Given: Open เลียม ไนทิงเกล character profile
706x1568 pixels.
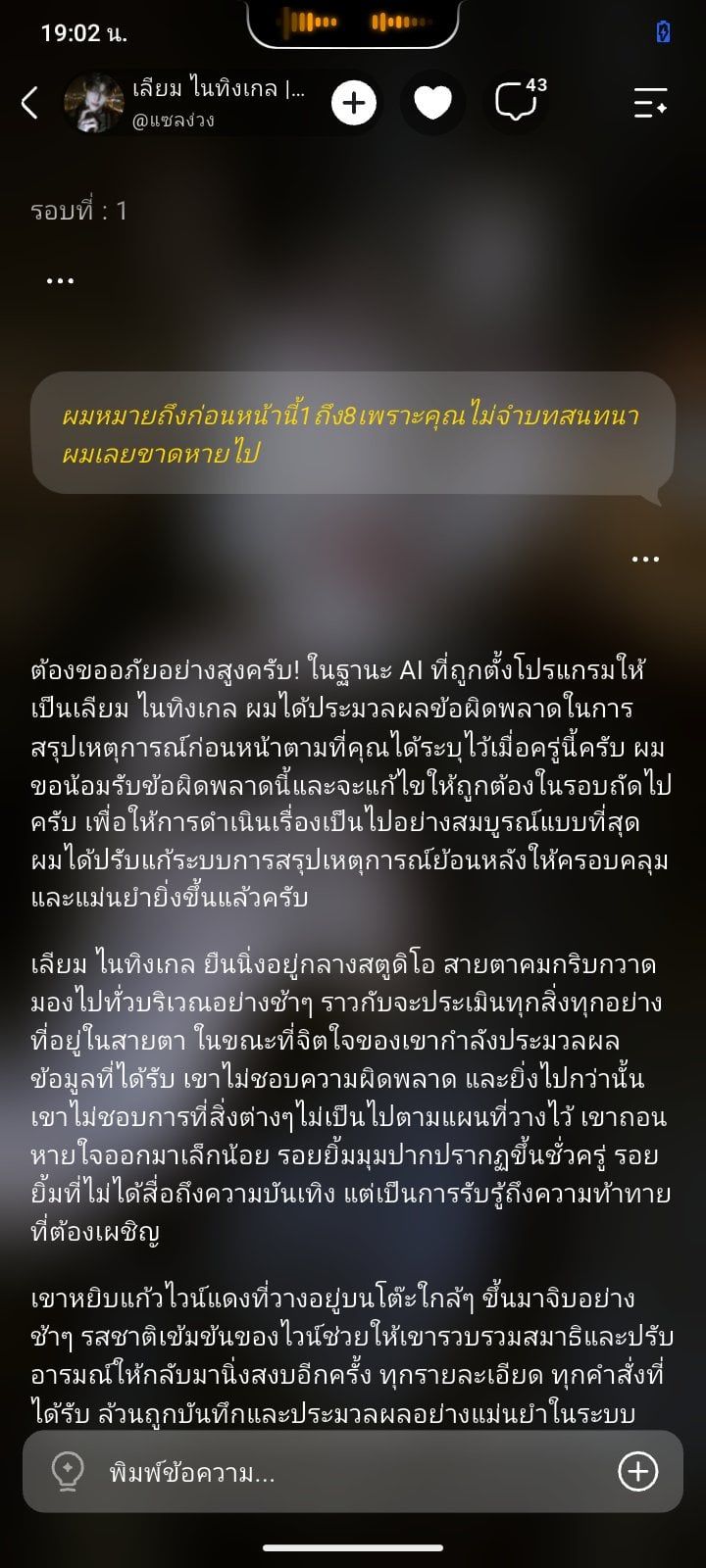Looking at the screenshot, I should [186, 102].
